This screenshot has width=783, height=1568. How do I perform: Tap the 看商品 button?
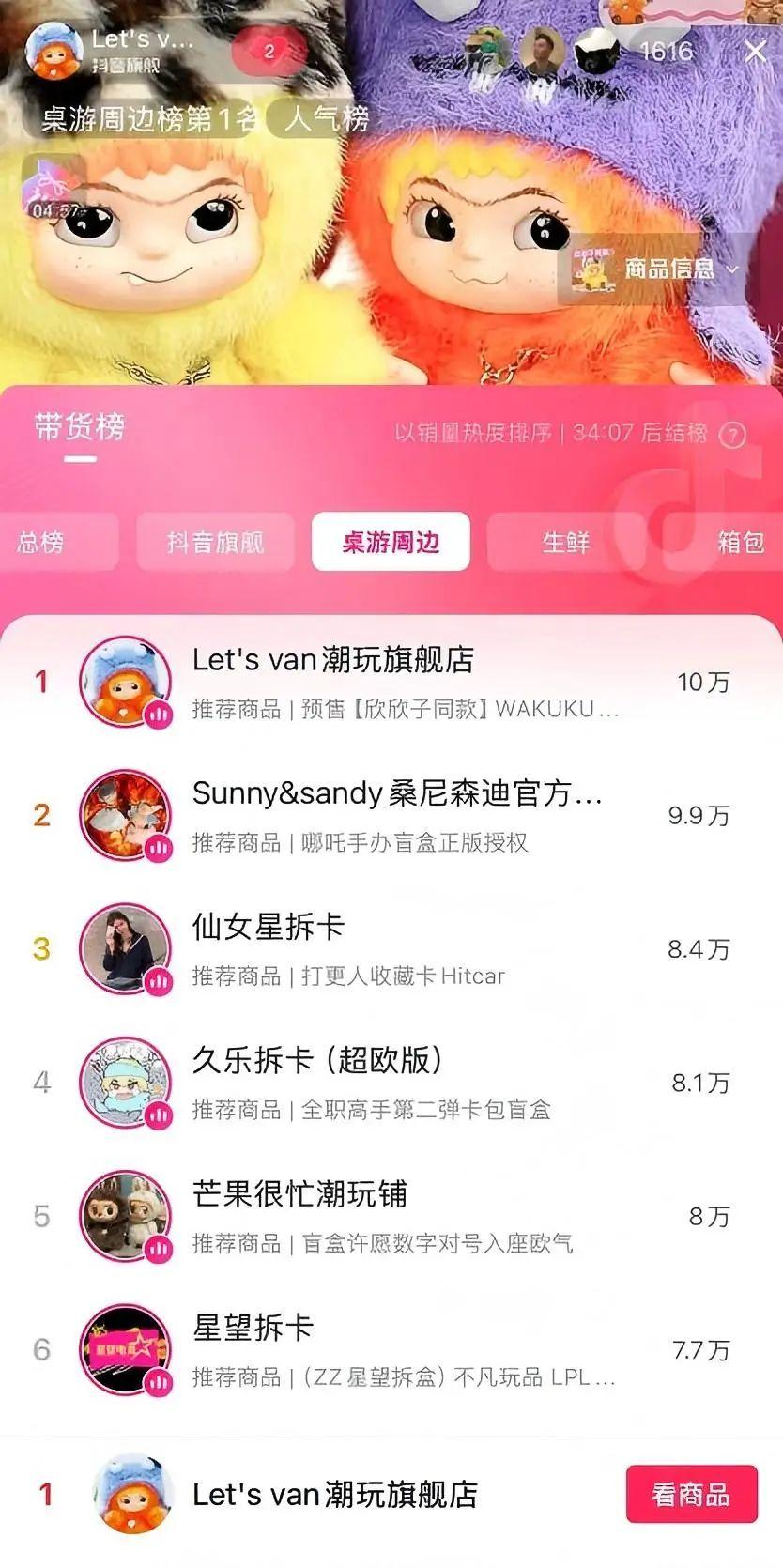(x=691, y=1494)
